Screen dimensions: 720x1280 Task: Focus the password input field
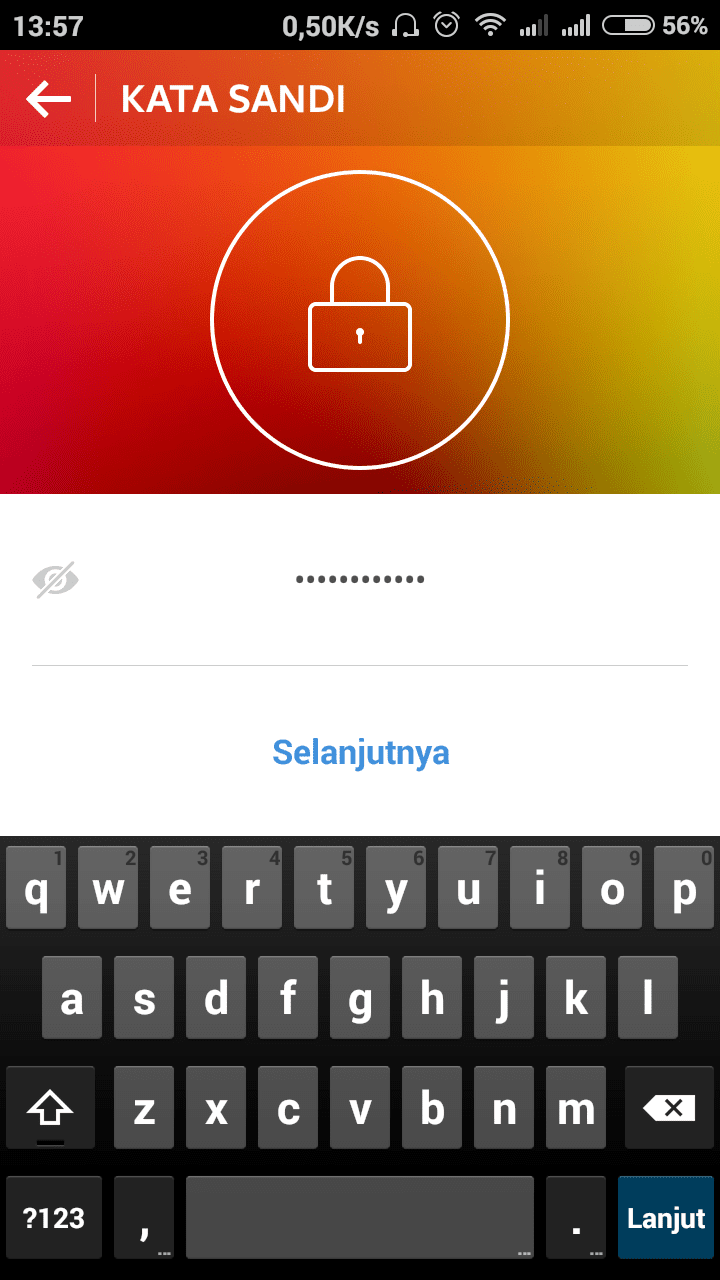tap(360, 580)
